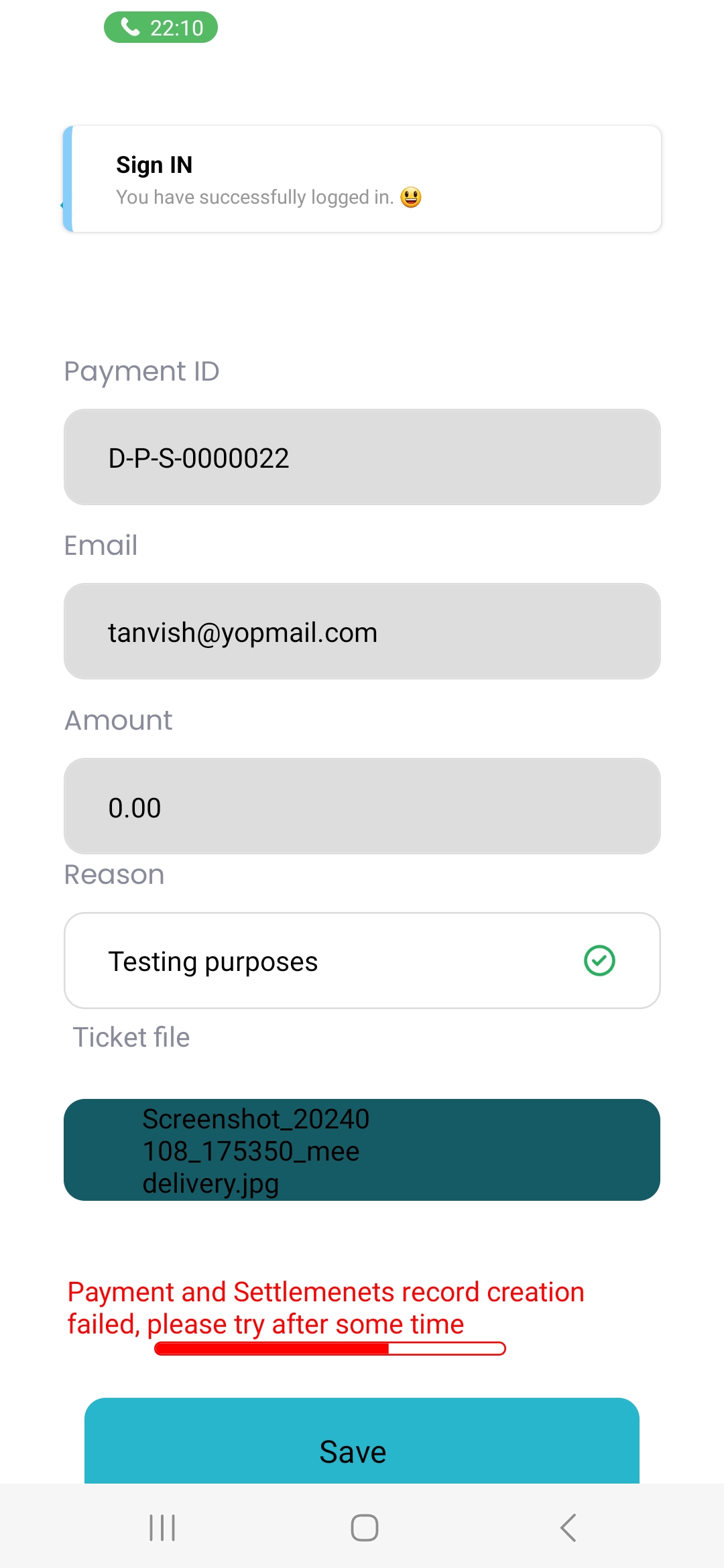Screen dimensions: 724x1568
Task: Tap the Email field
Action: (x=362, y=631)
